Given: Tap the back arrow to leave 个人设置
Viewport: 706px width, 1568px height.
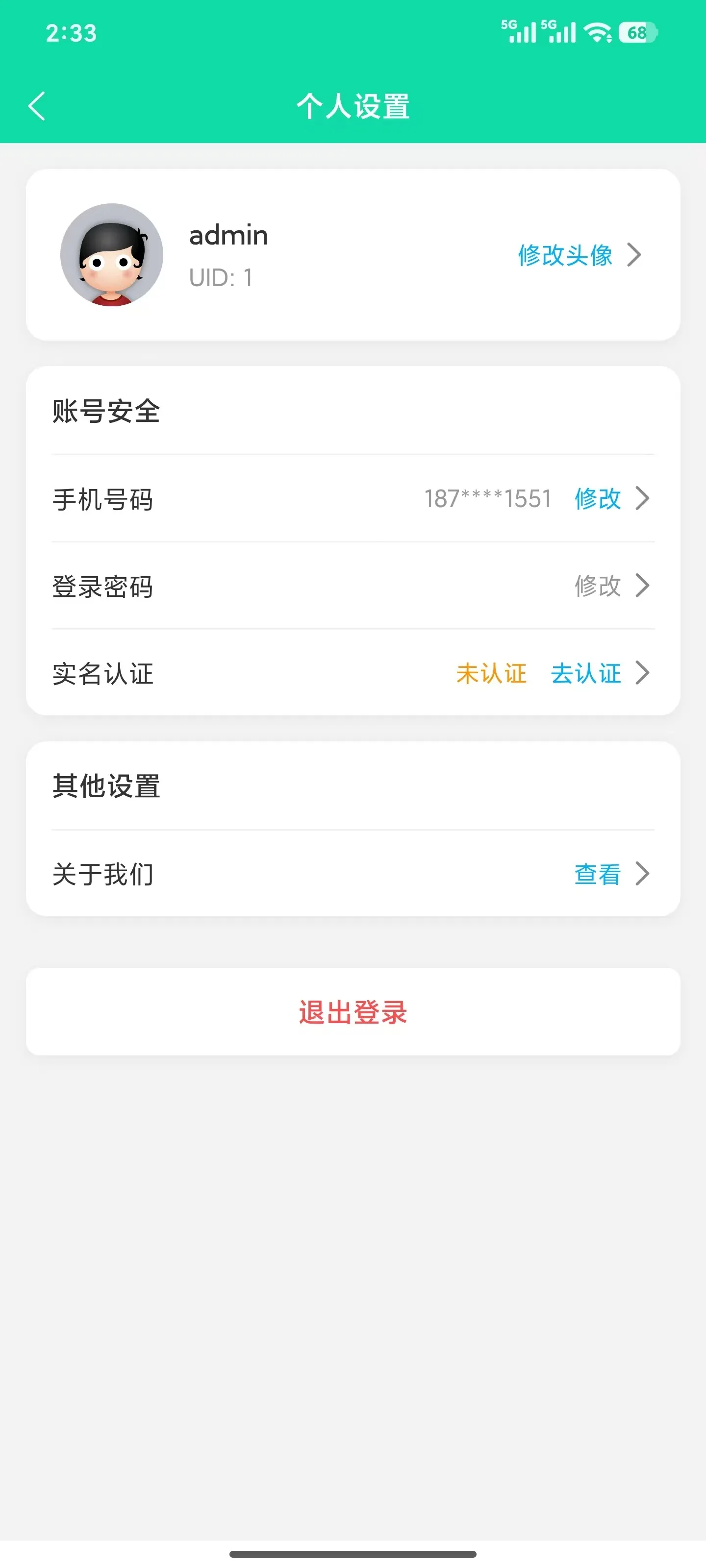Looking at the screenshot, I should (37, 106).
